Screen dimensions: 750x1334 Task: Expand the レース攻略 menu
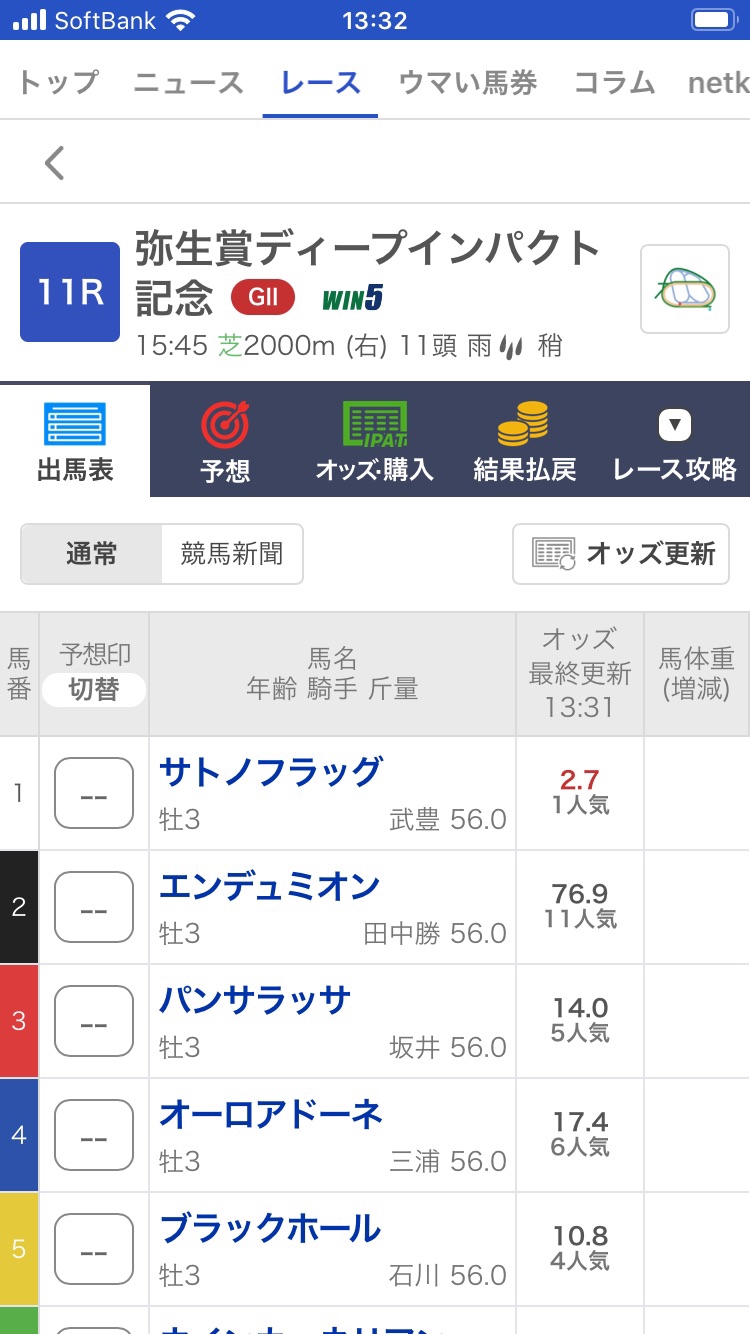pyautogui.click(x=675, y=440)
